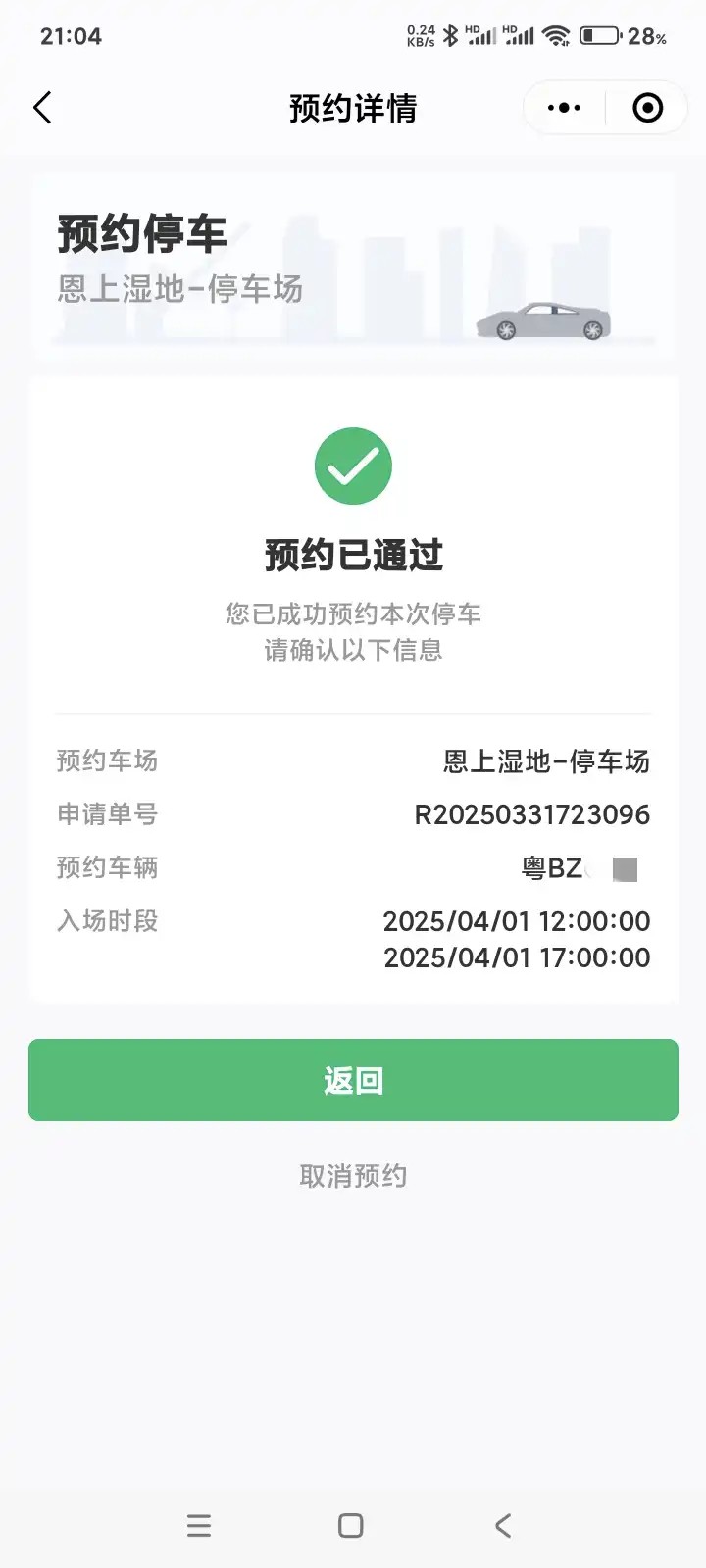Open the mini program more options menu
This screenshot has height=1568, width=706.
pos(564,108)
